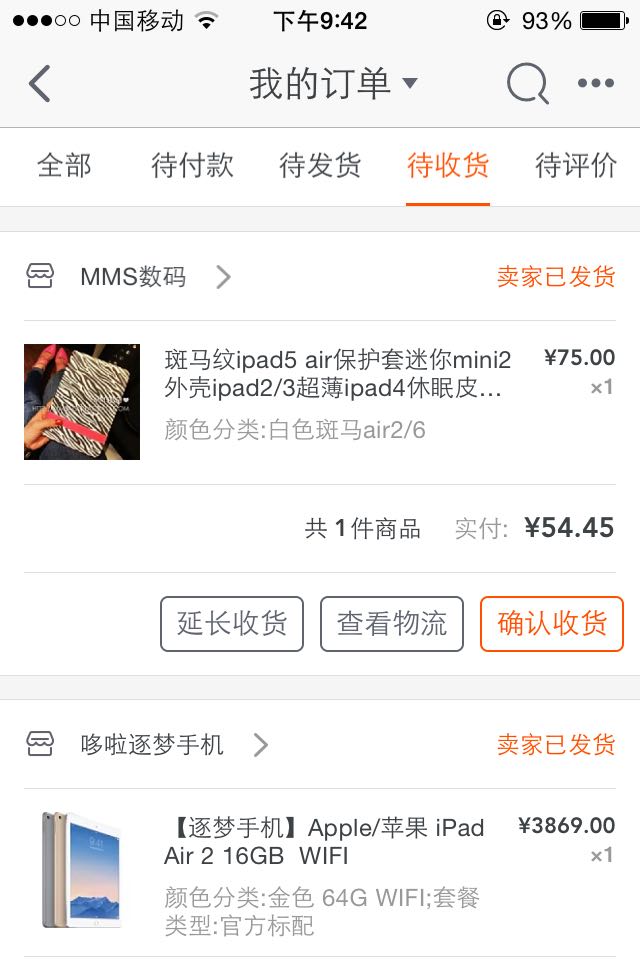Switch to the 待发货 tab

point(320,166)
